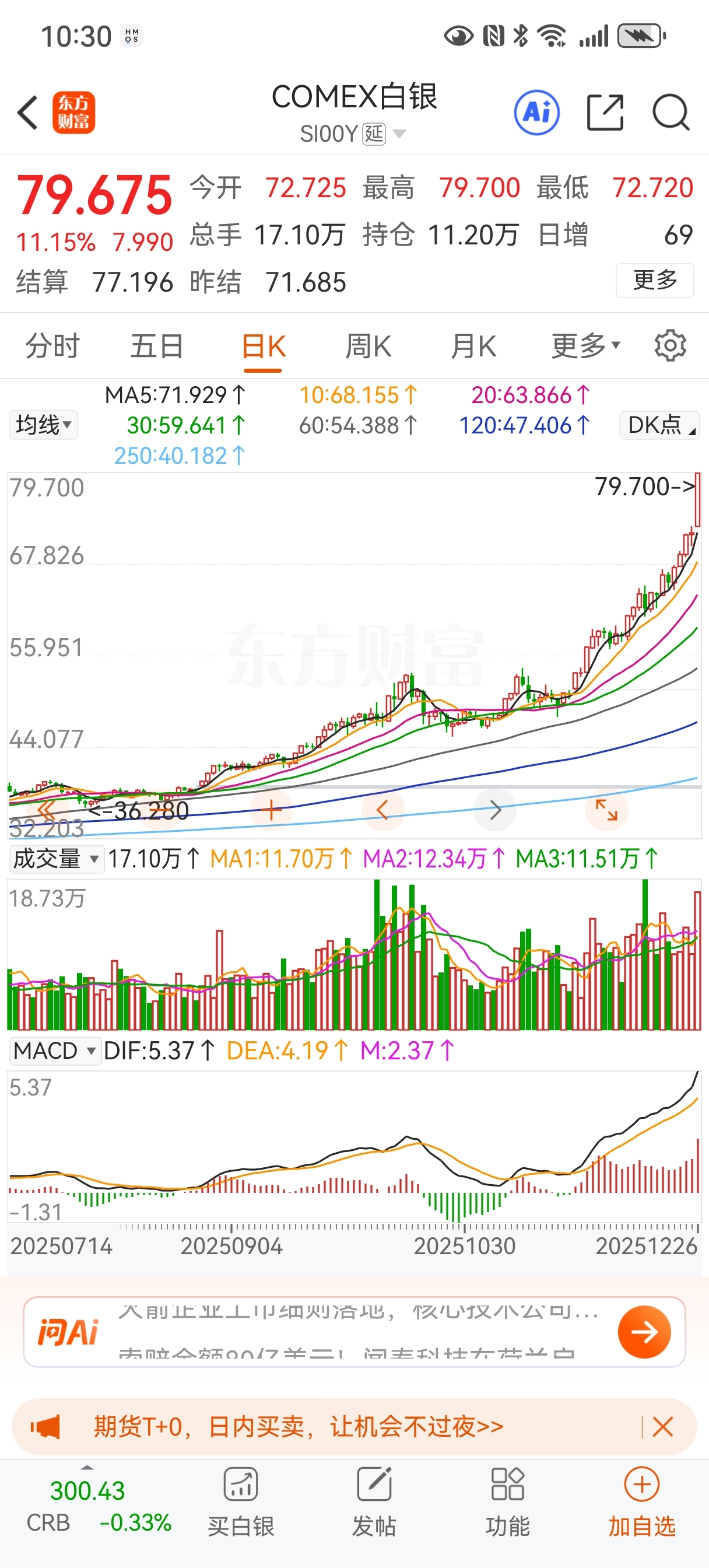Open chart settings gear icon
709x1568 pixels.
[x=670, y=346]
